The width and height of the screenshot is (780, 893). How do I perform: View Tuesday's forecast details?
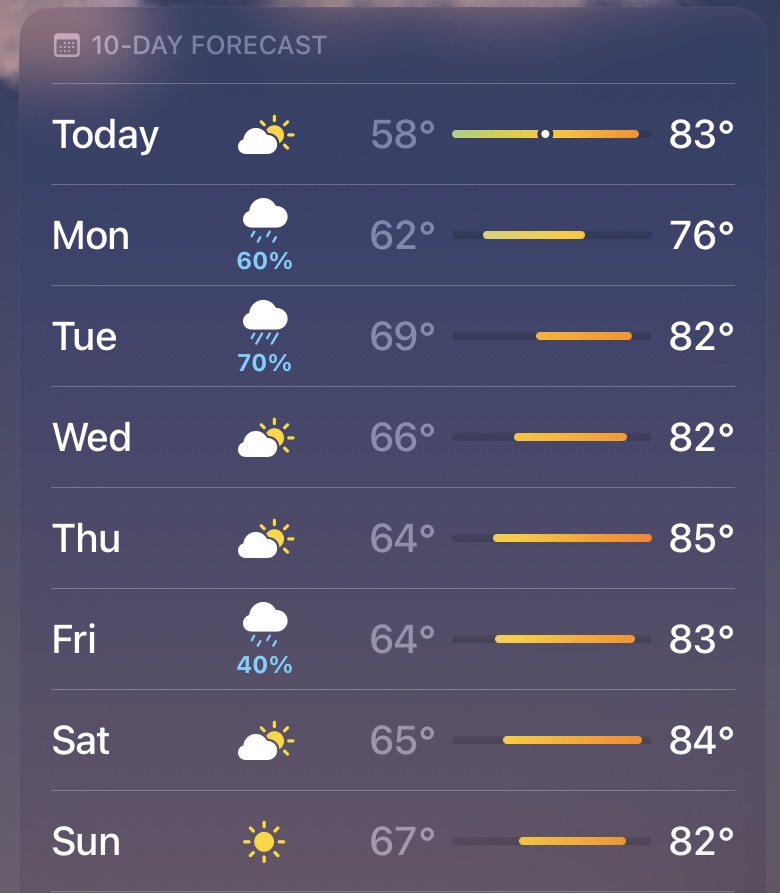392,337
